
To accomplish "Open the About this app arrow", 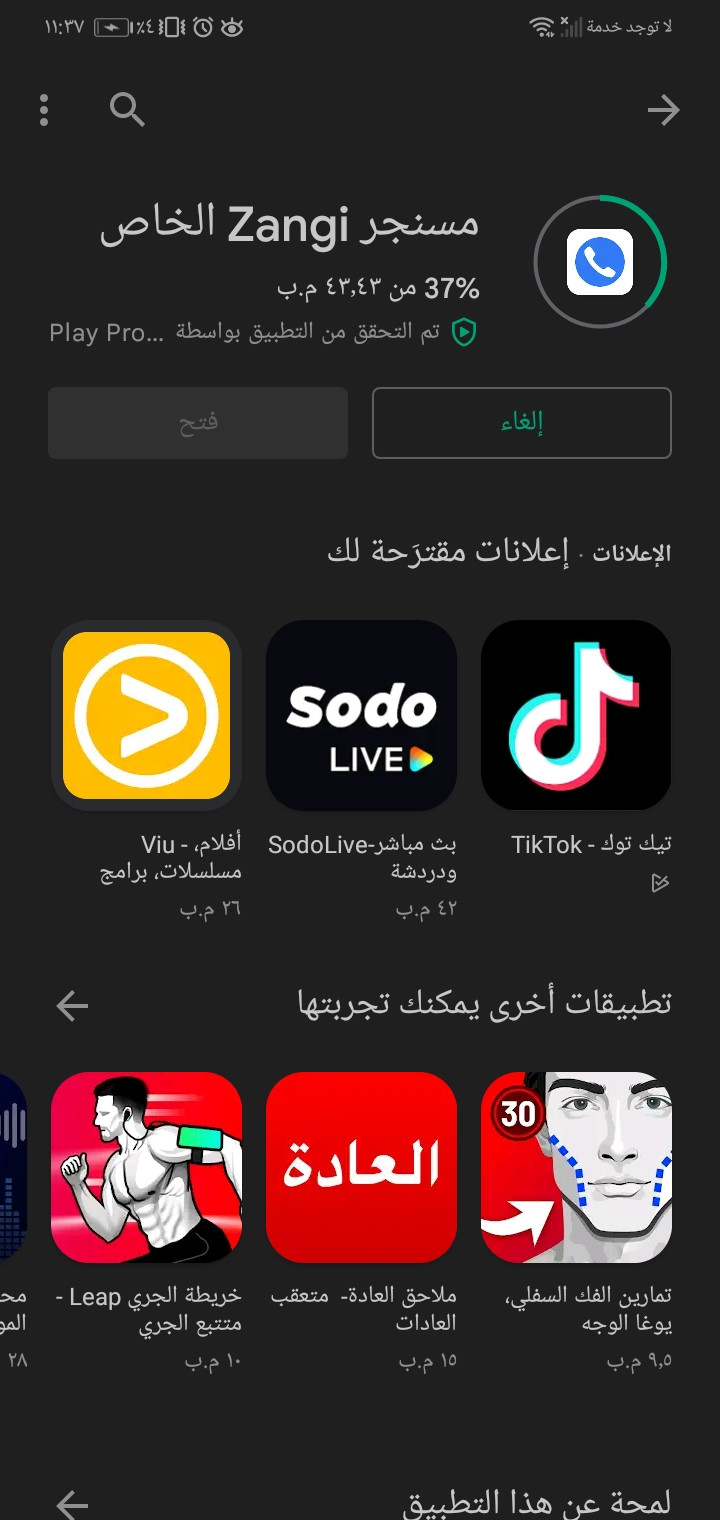I will [x=73, y=1503].
